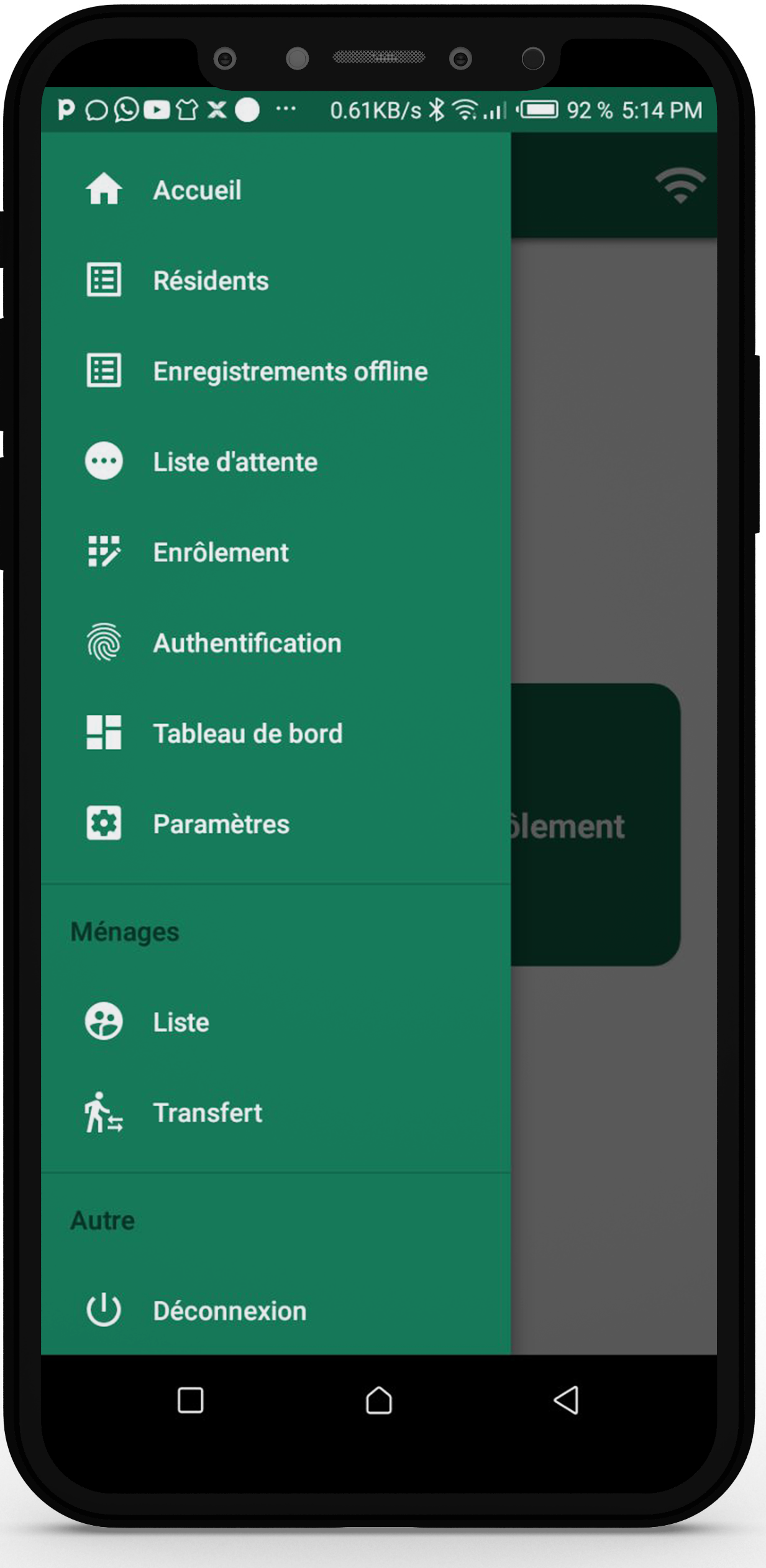The image size is (766, 1568).
Task: Tap Déconnexion to log out
Action: [229, 1311]
